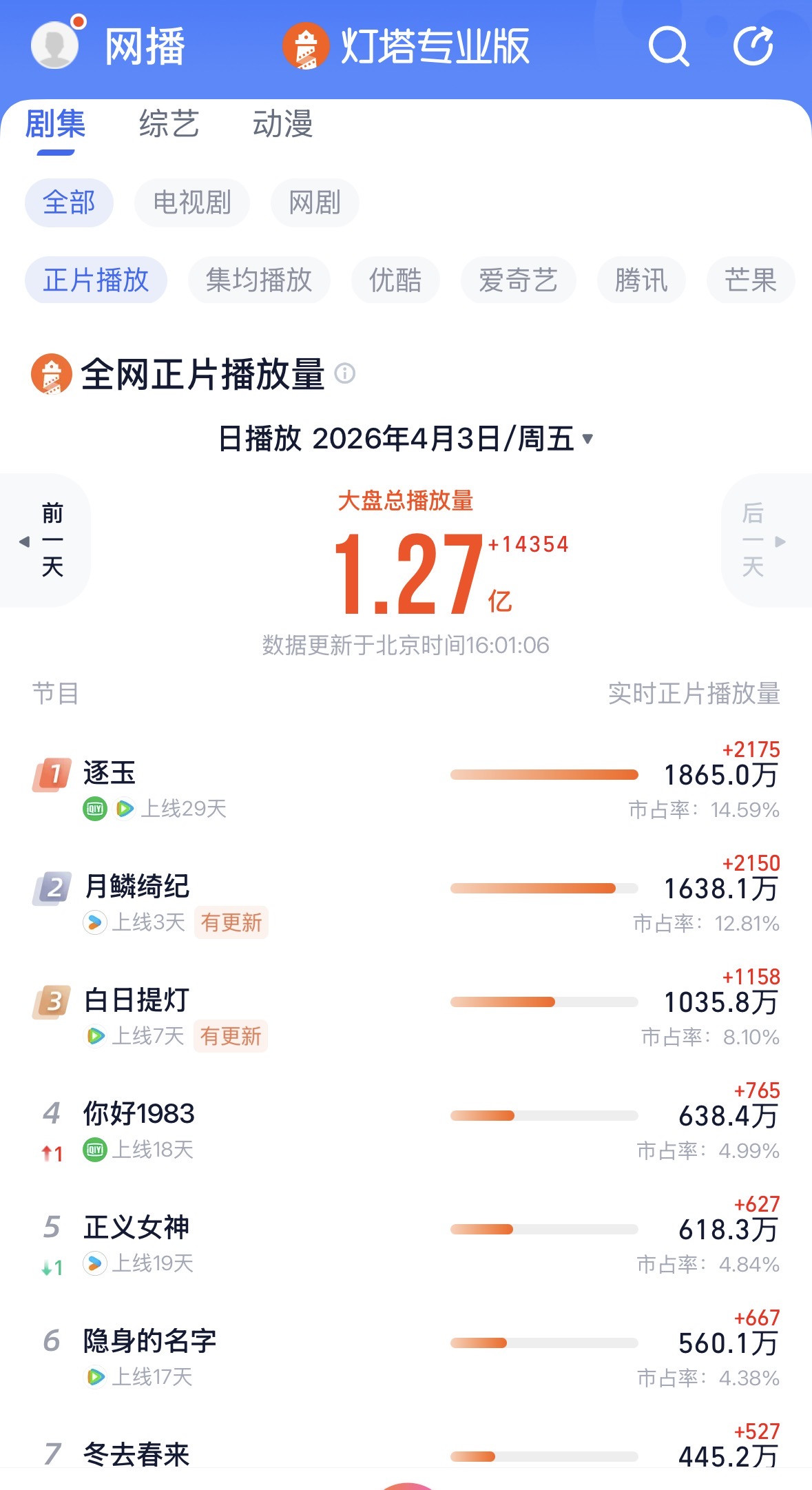Expand the date picker 2026年4月3日

click(406, 439)
